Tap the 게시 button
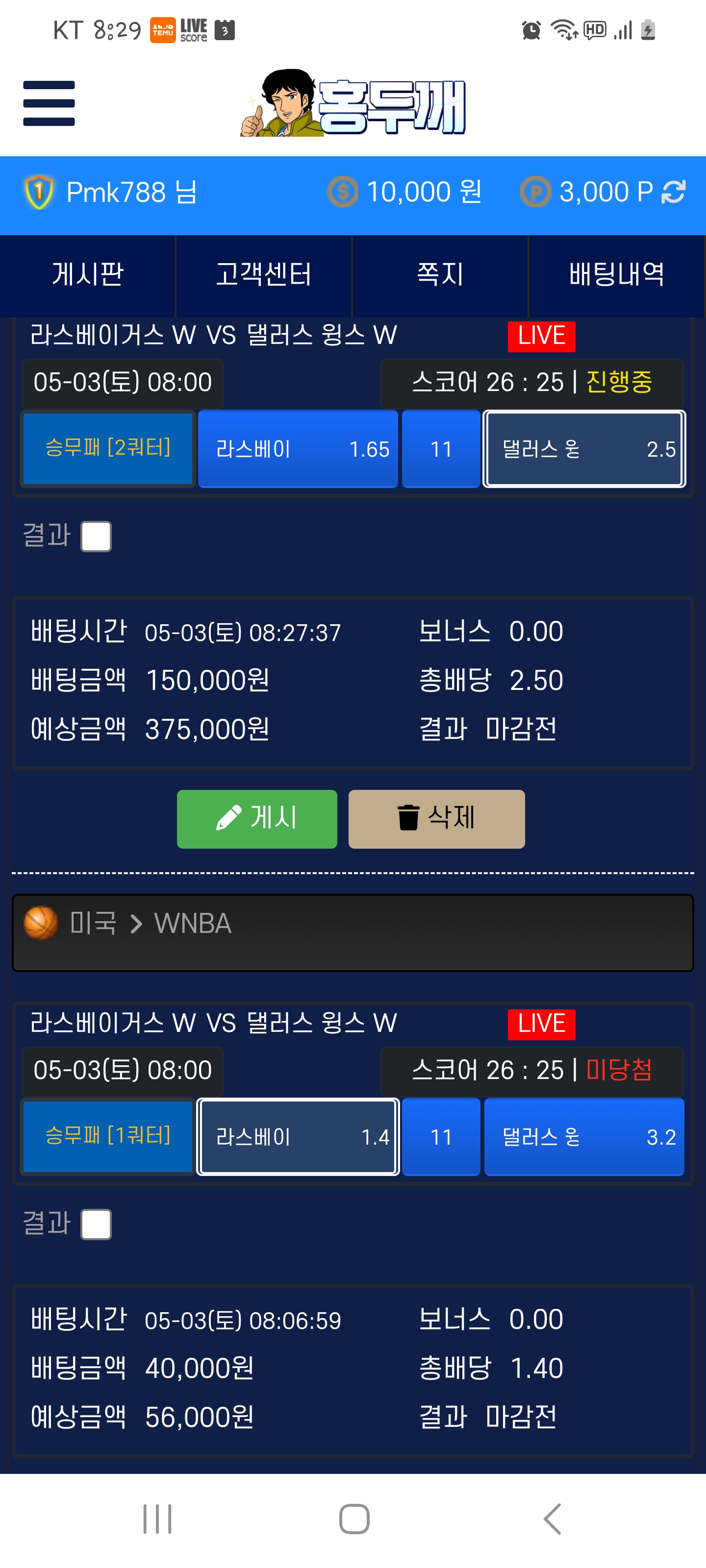Image resolution: width=706 pixels, height=1568 pixels. [x=256, y=819]
